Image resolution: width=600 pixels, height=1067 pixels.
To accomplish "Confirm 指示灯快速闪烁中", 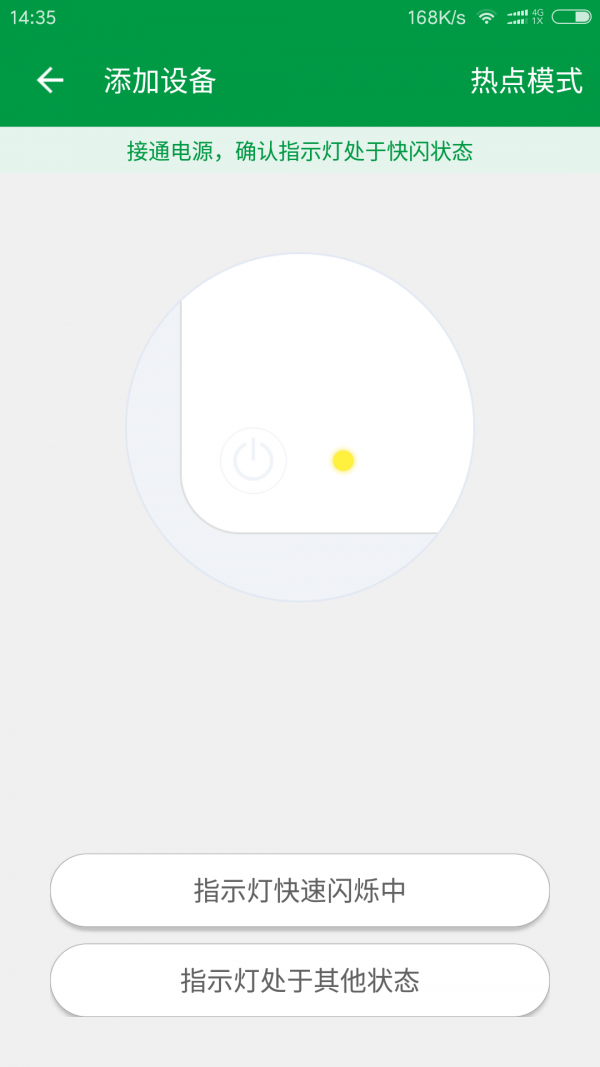I will click(300, 890).
